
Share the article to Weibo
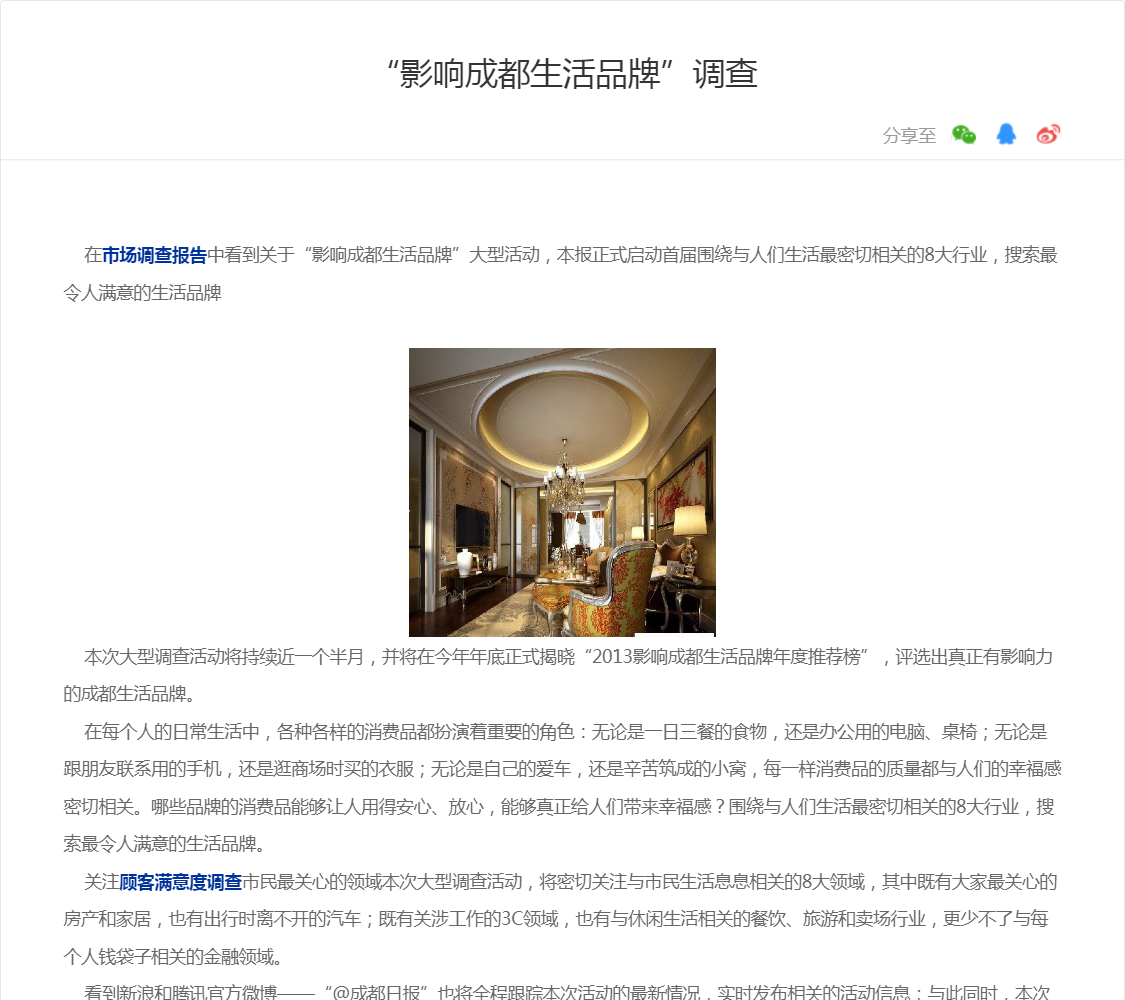(x=1048, y=135)
